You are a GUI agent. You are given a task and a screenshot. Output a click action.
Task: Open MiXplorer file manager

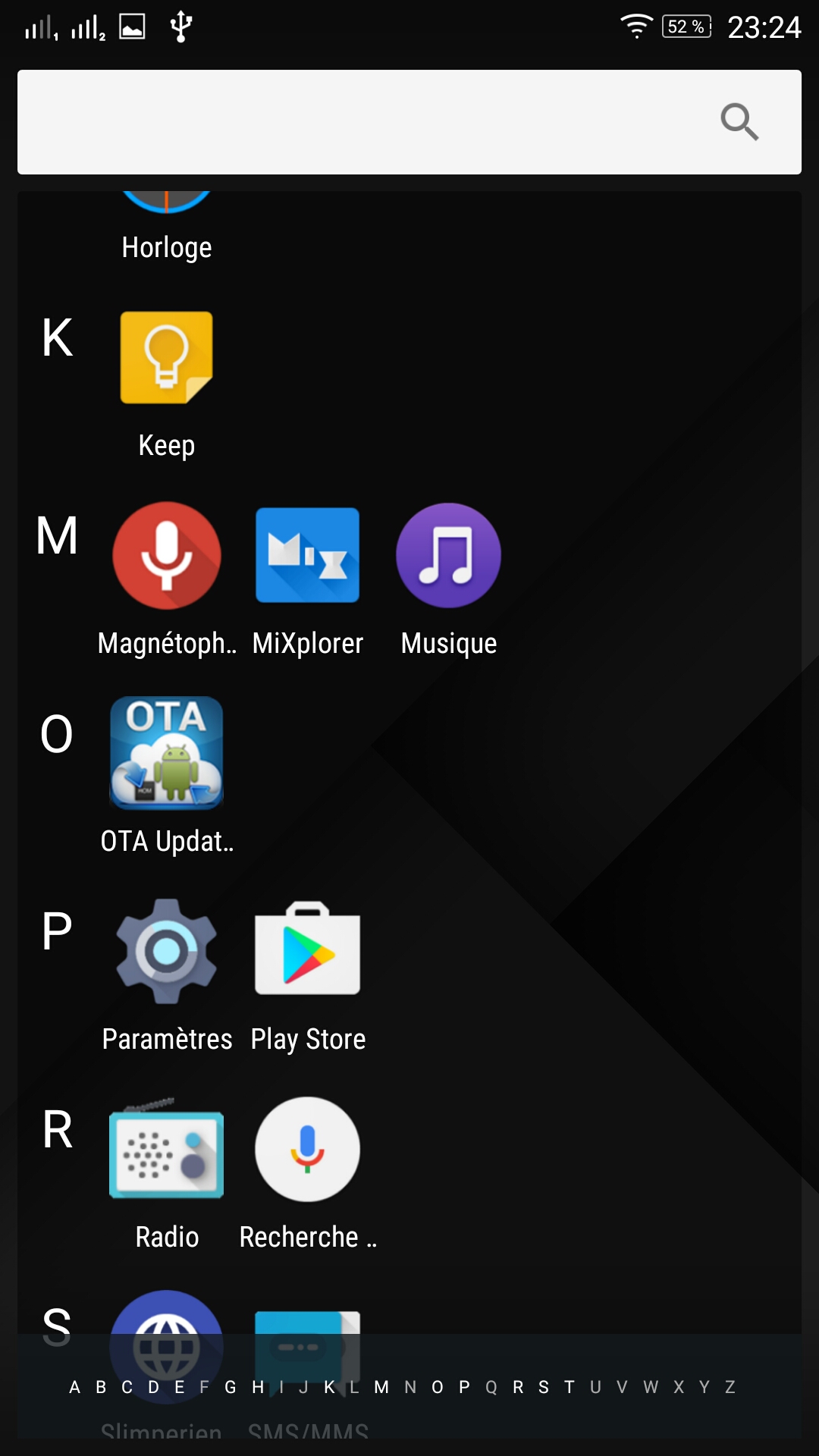click(307, 580)
